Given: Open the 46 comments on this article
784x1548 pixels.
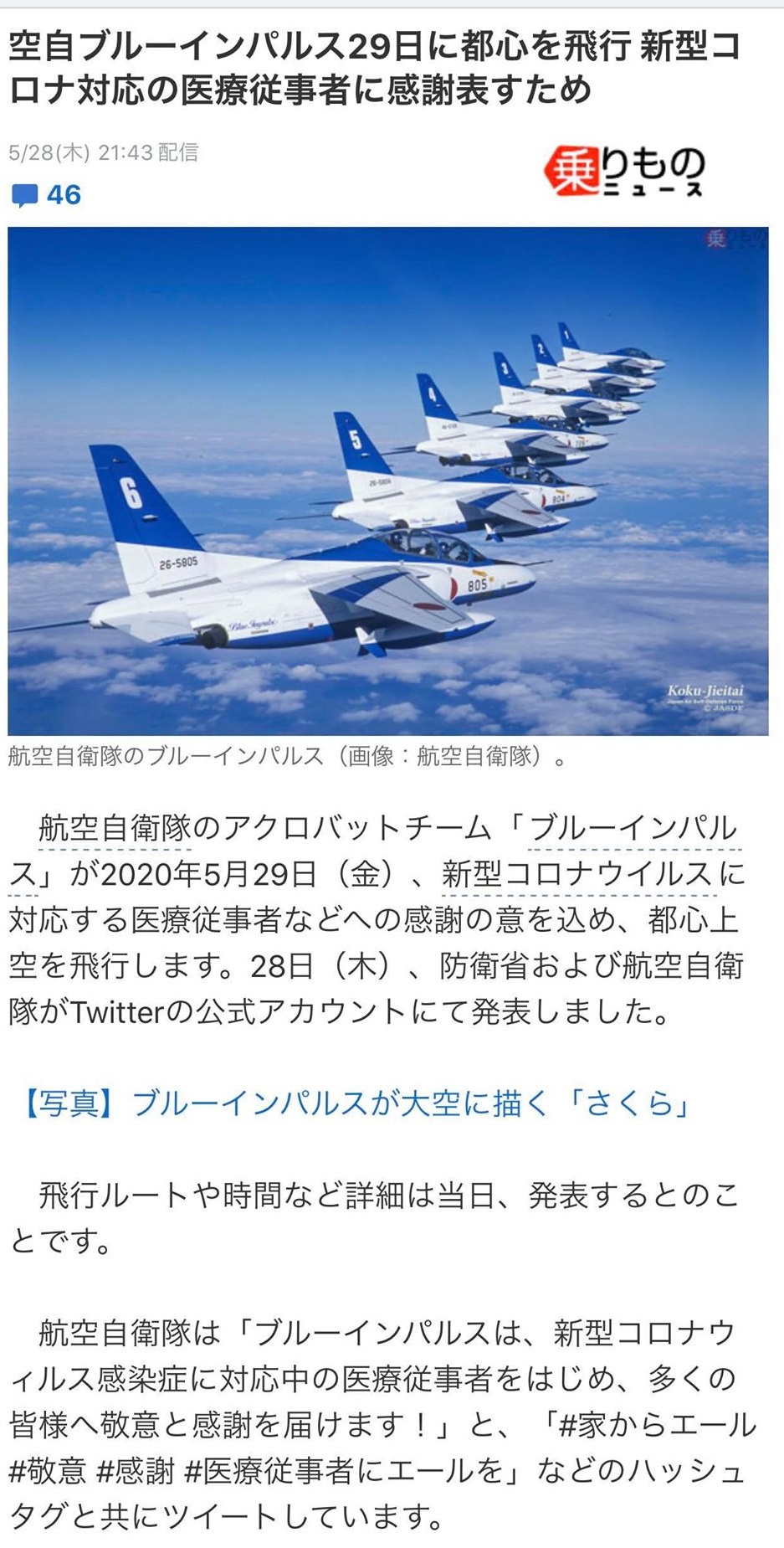Looking at the screenshot, I should click(47, 195).
